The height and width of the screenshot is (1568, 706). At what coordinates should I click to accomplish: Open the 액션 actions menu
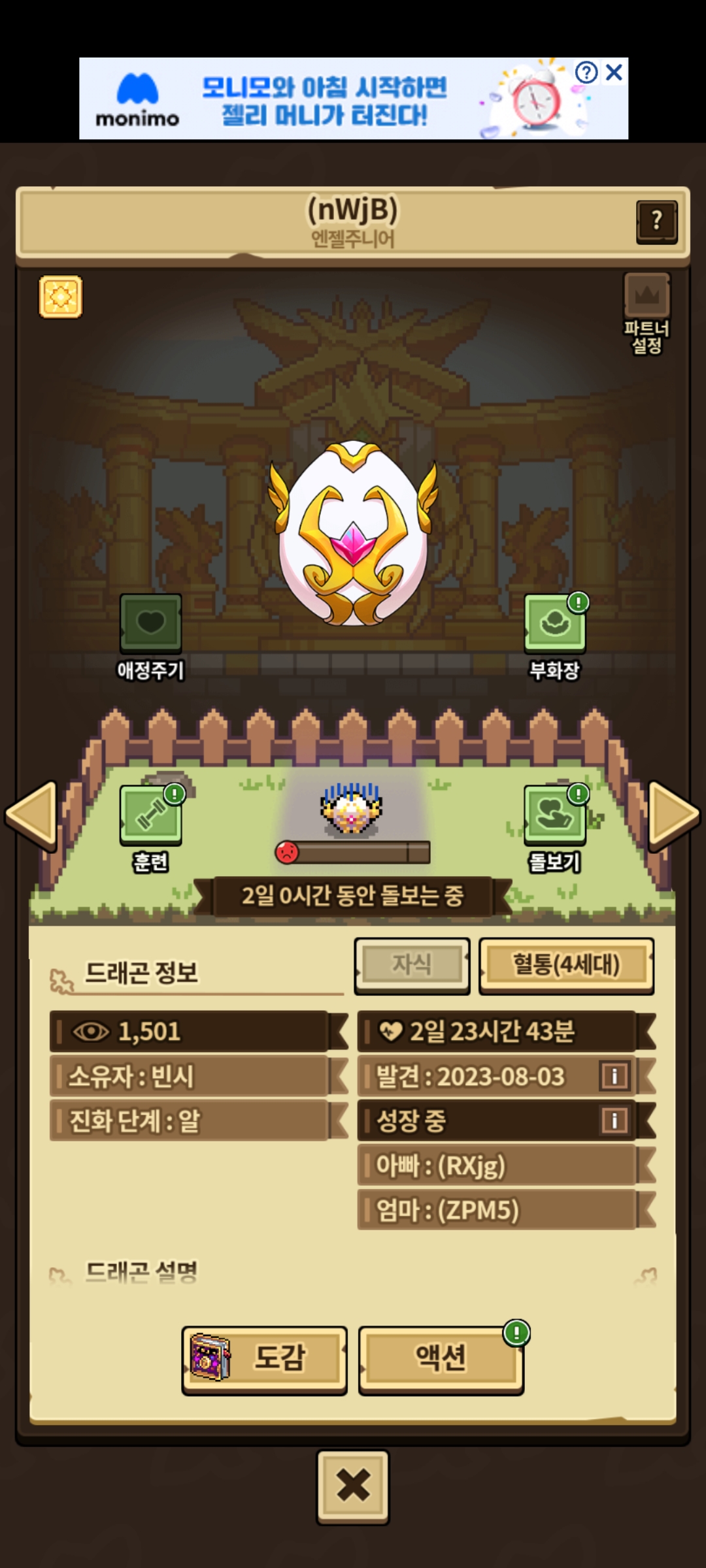441,1358
